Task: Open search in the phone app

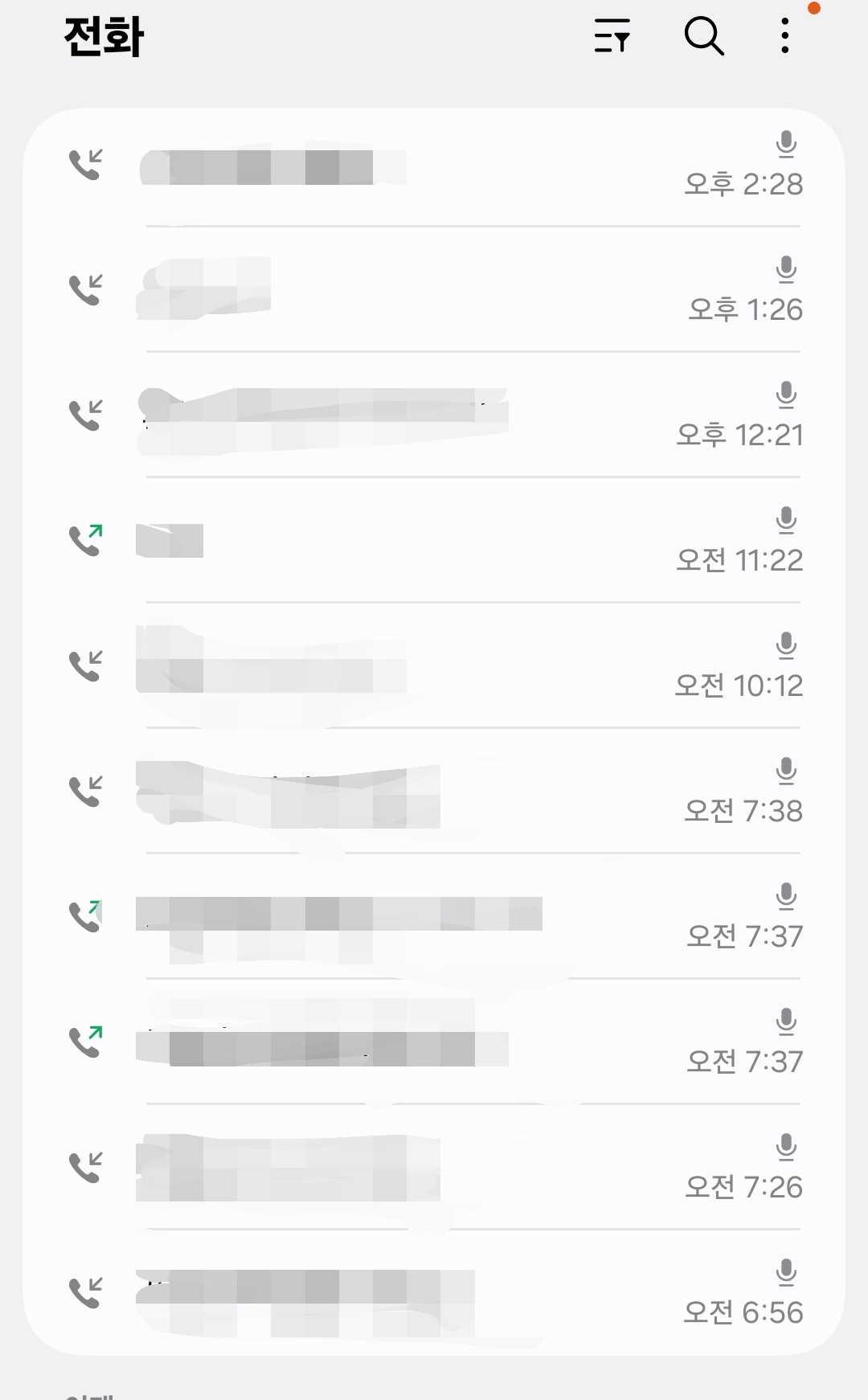Action: tap(704, 36)
